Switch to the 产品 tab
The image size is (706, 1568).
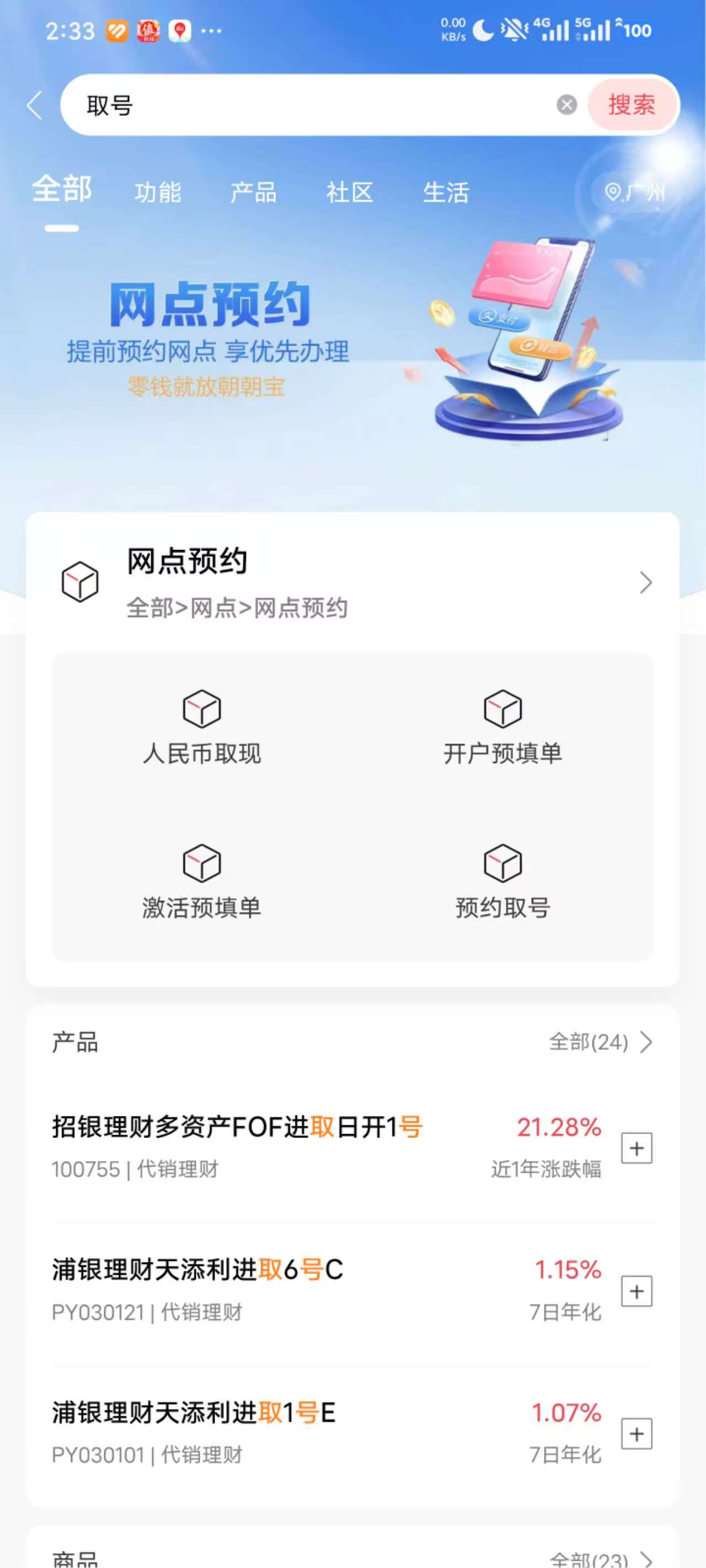tap(253, 192)
